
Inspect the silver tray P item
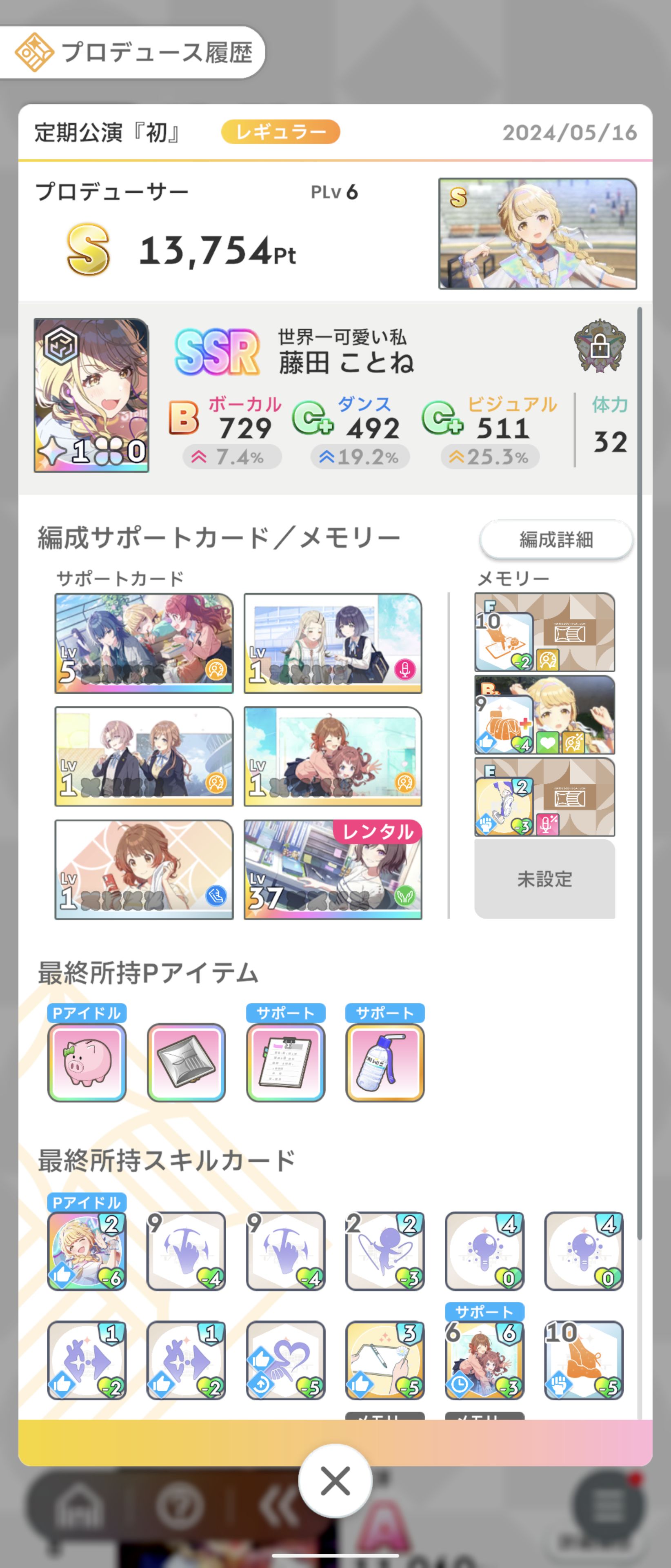(186, 1062)
